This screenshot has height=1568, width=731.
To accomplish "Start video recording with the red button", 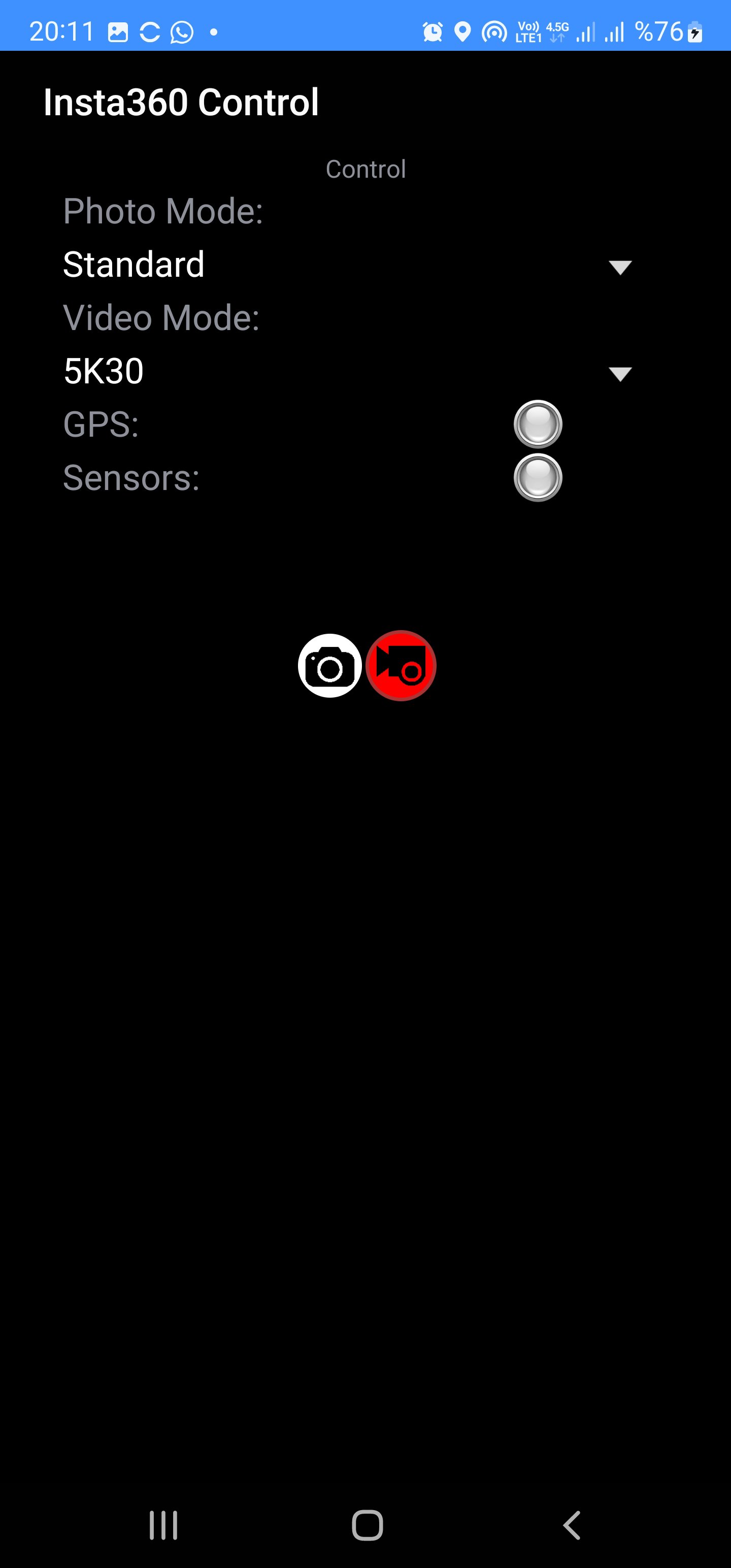I will pos(401,666).
